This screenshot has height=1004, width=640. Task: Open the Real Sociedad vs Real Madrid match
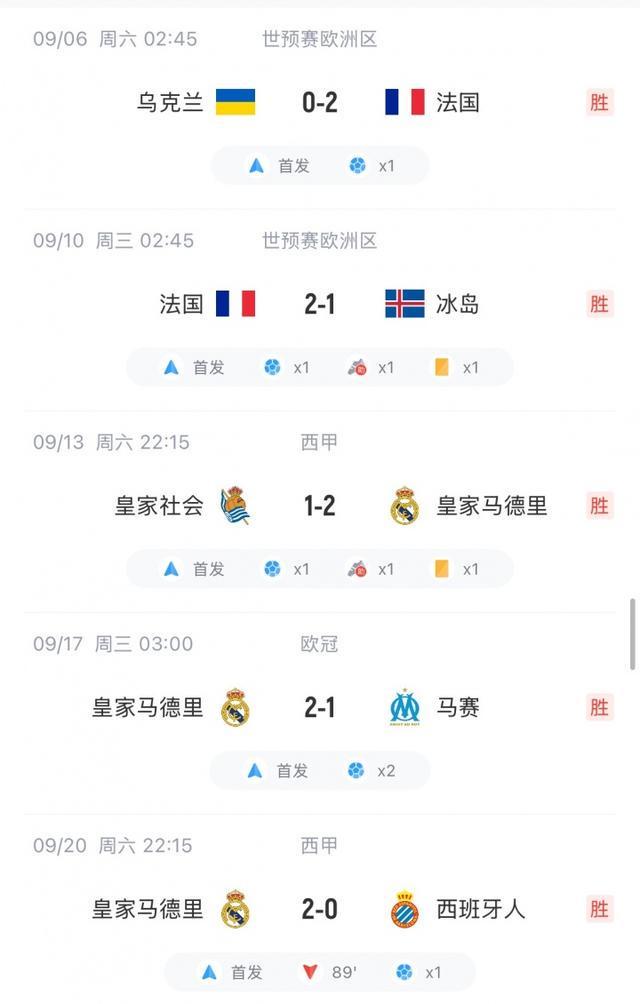[x=320, y=506]
